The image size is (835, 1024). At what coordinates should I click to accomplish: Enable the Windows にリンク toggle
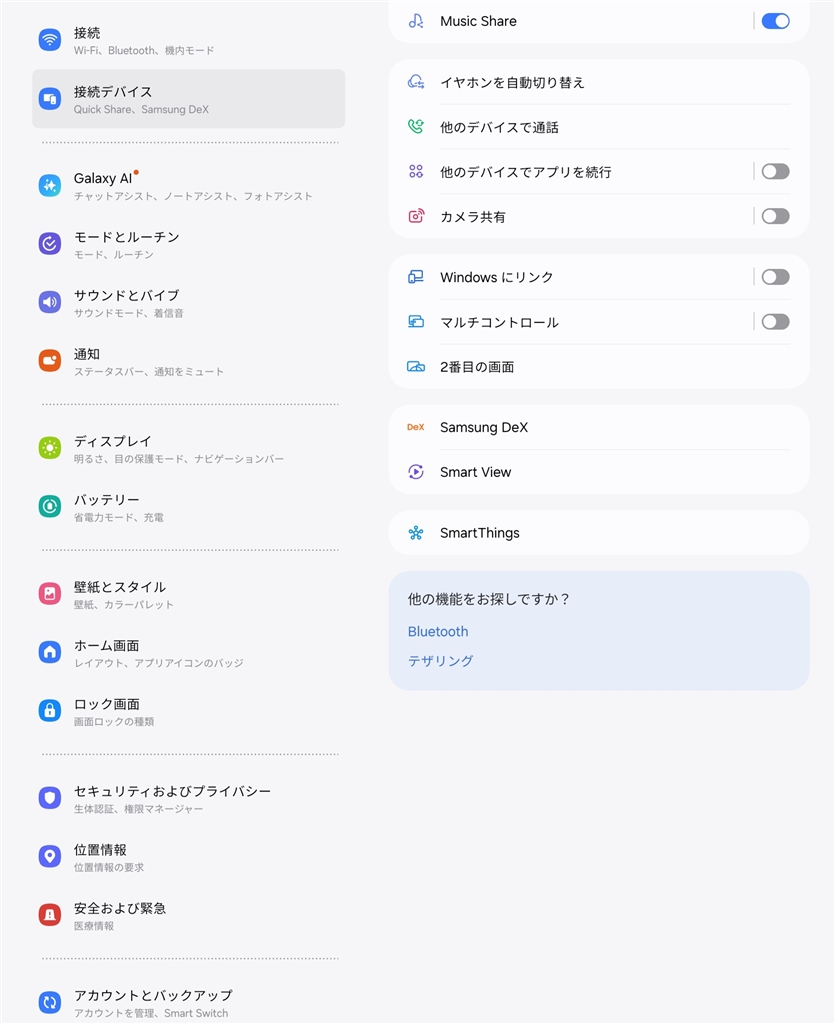(775, 278)
